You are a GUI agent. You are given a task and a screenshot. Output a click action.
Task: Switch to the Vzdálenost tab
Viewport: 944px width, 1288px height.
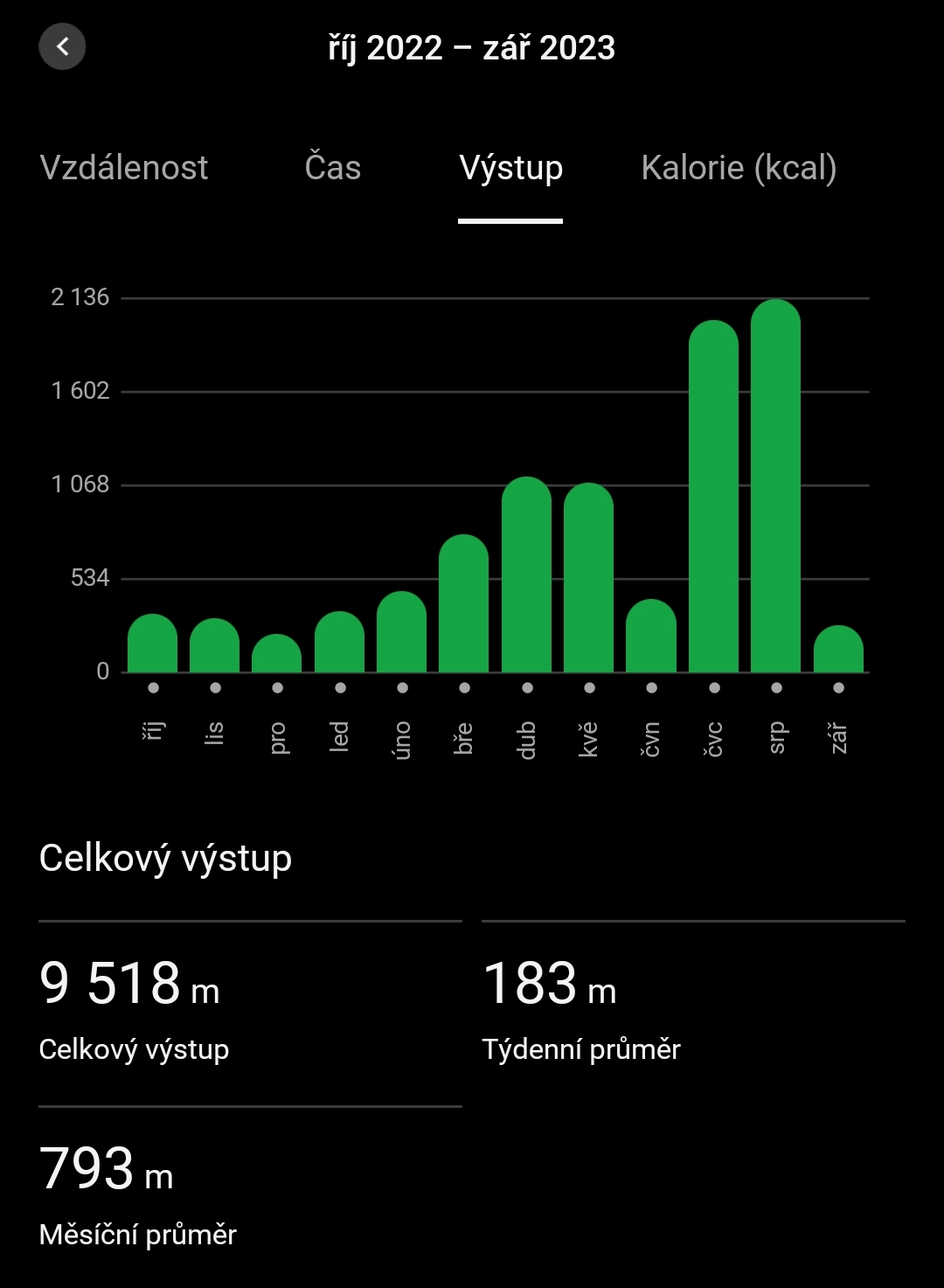tap(124, 167)
